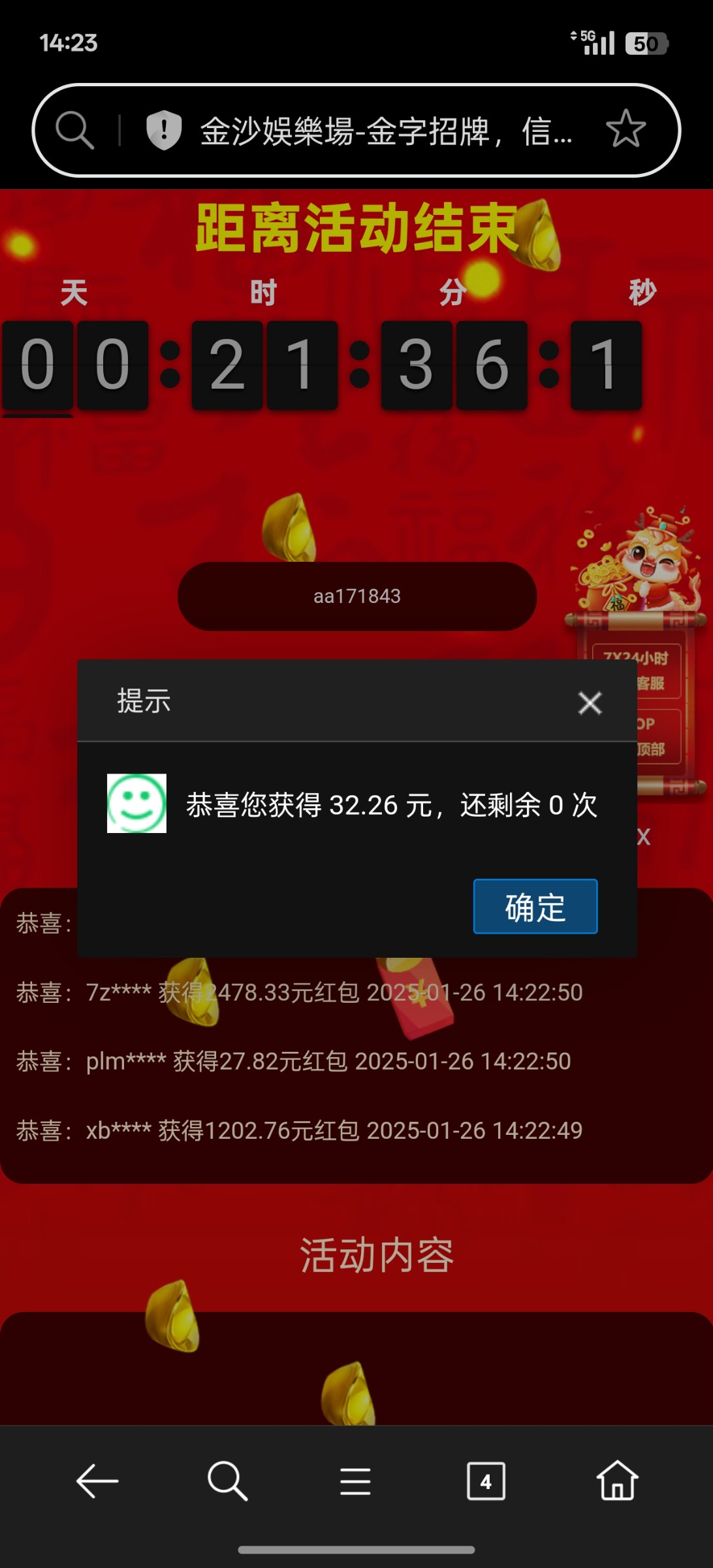Viewport: 713px width, 1568px height.
Task: Tap the address bar showing 金沙娱樂場
Action: click(x=385, y=131)
